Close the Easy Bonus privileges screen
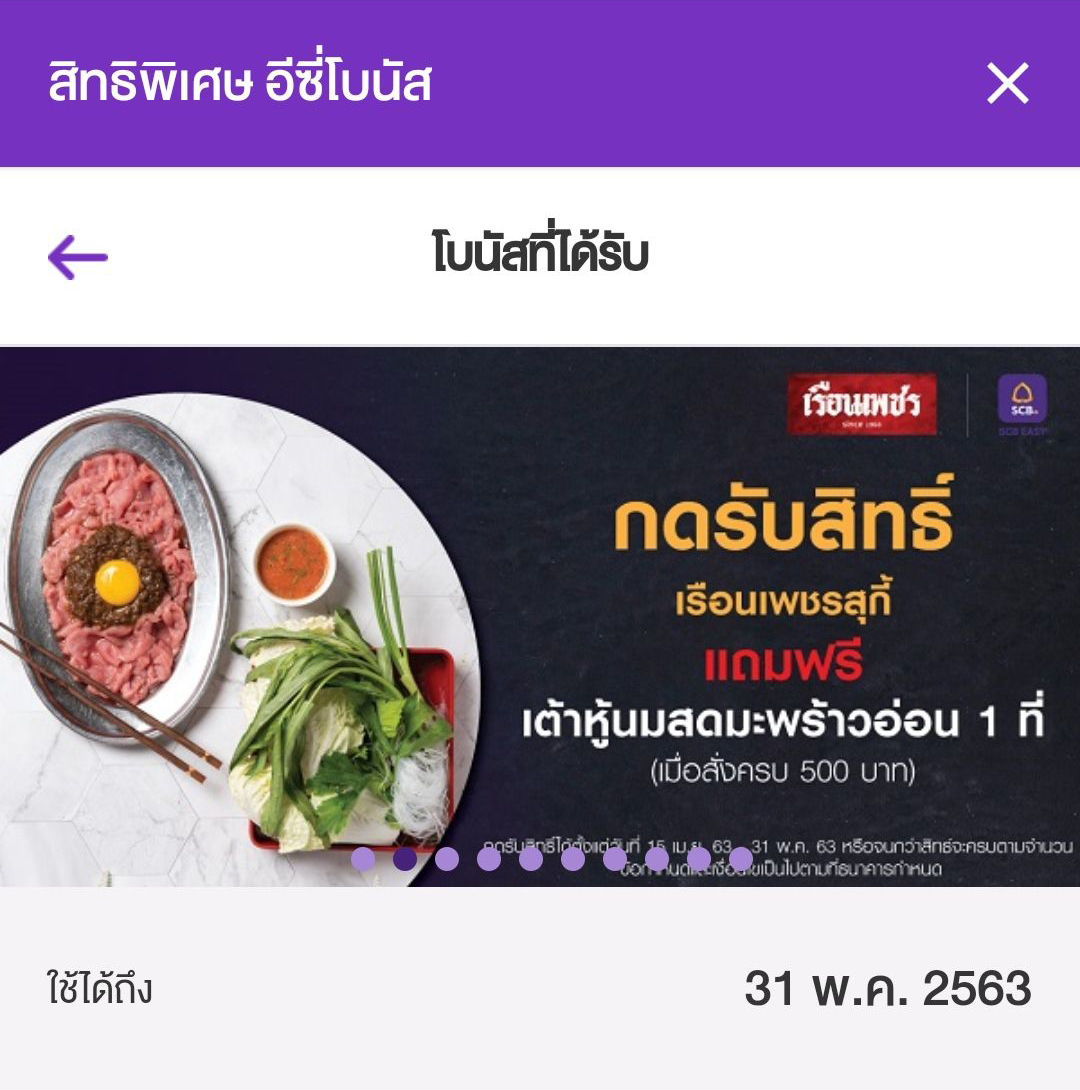 click(x=1007, y=84)
